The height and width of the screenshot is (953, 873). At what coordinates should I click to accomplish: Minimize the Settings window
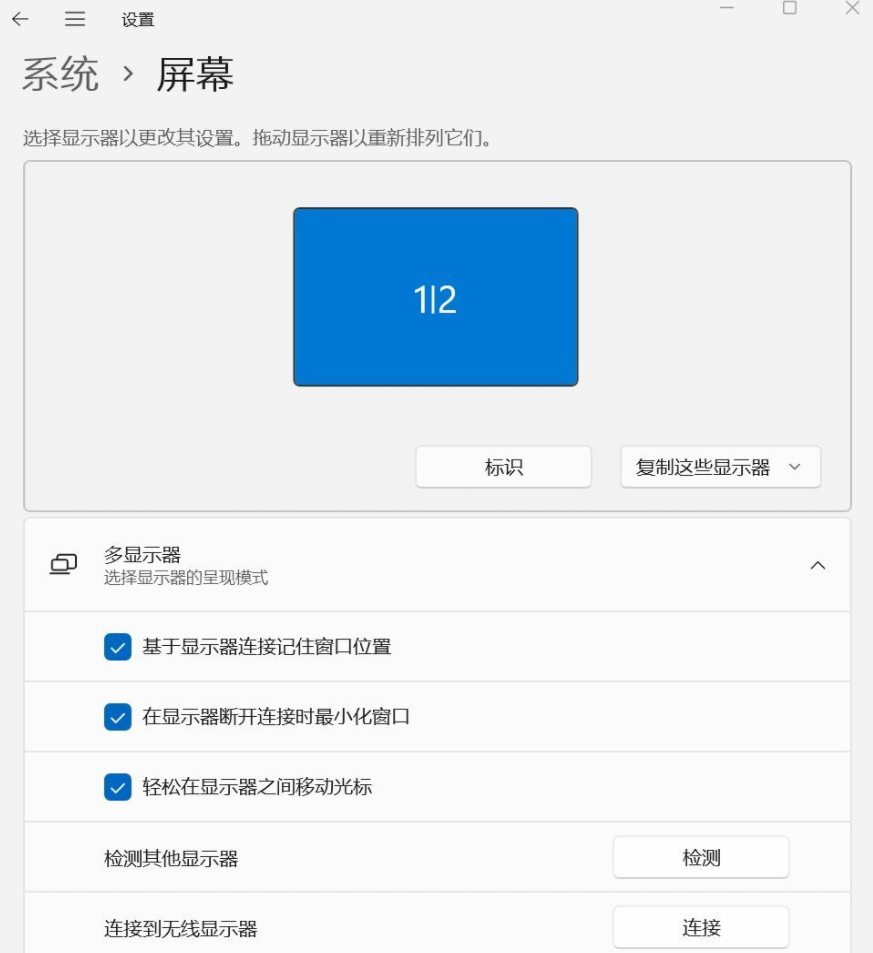(x=724, y=10)
